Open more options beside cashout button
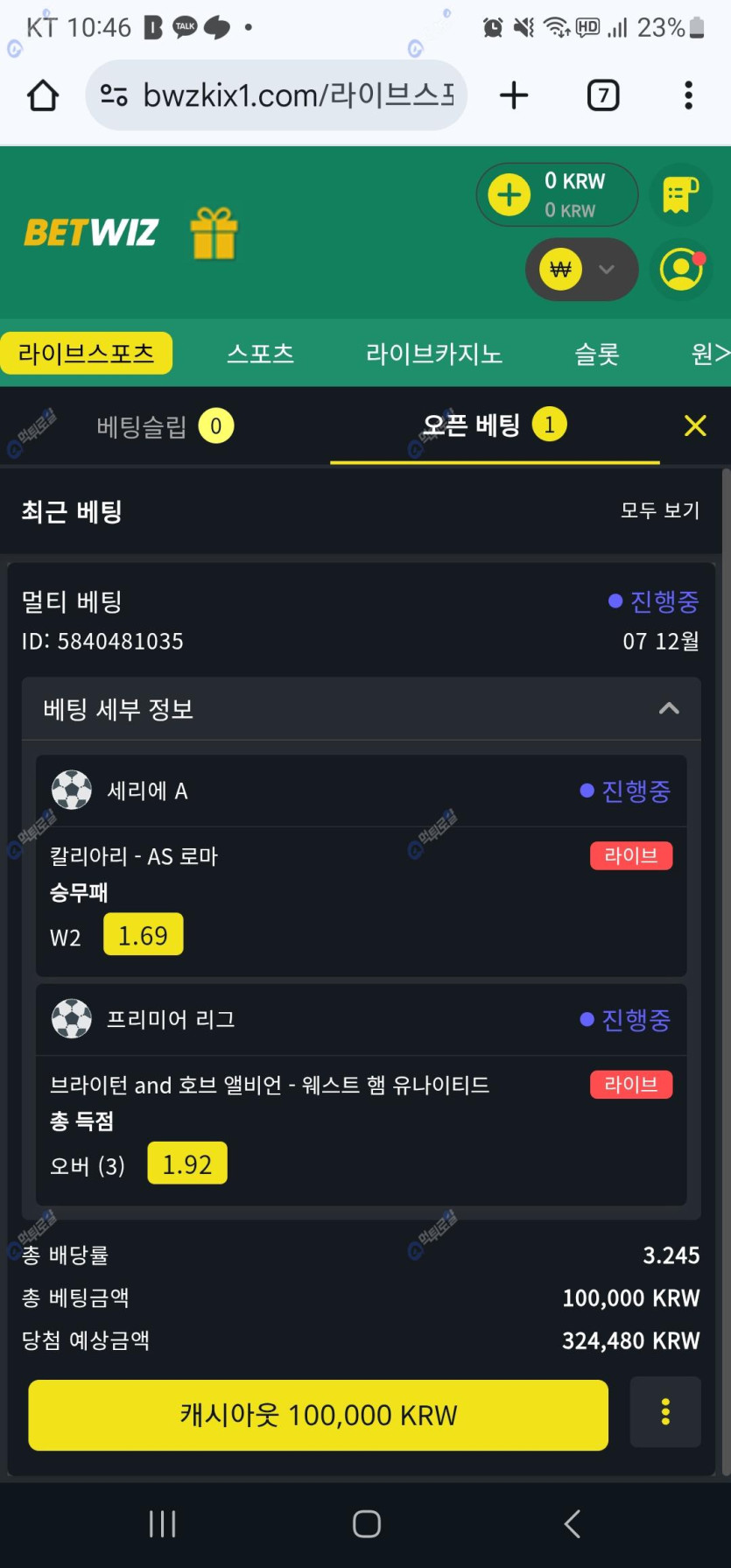Screen dimensions: 731x1568 665,1411
